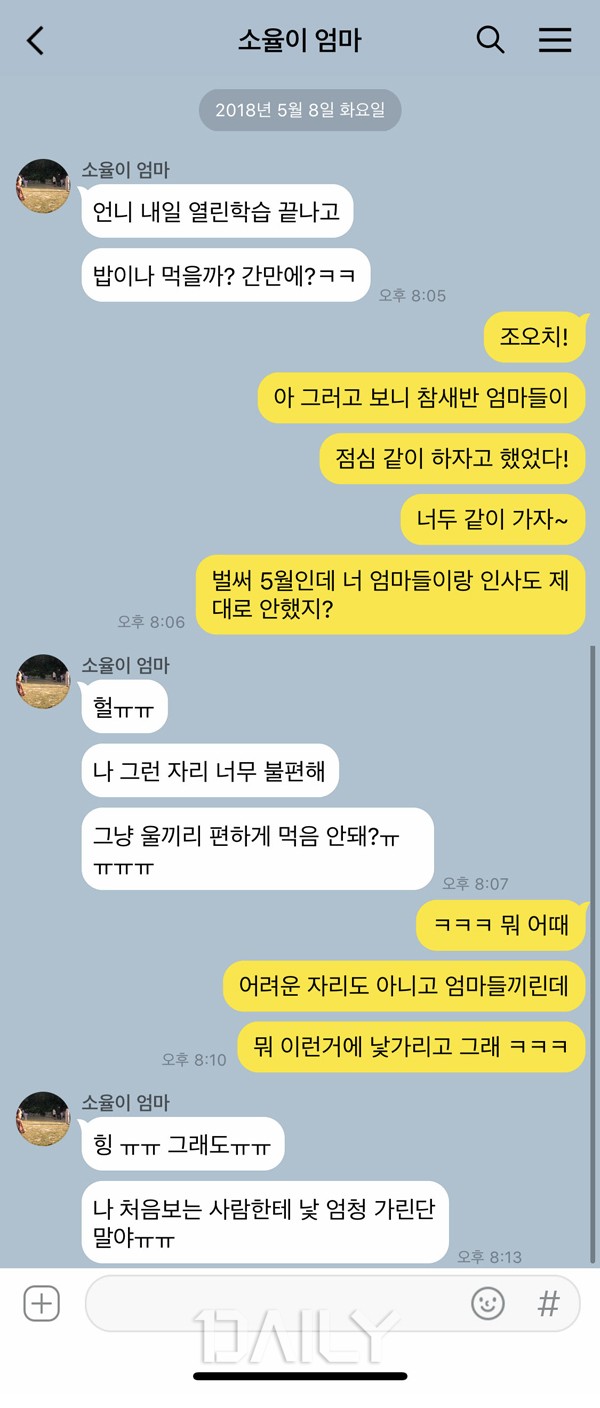Focus the message input field

pos(270,1304)
